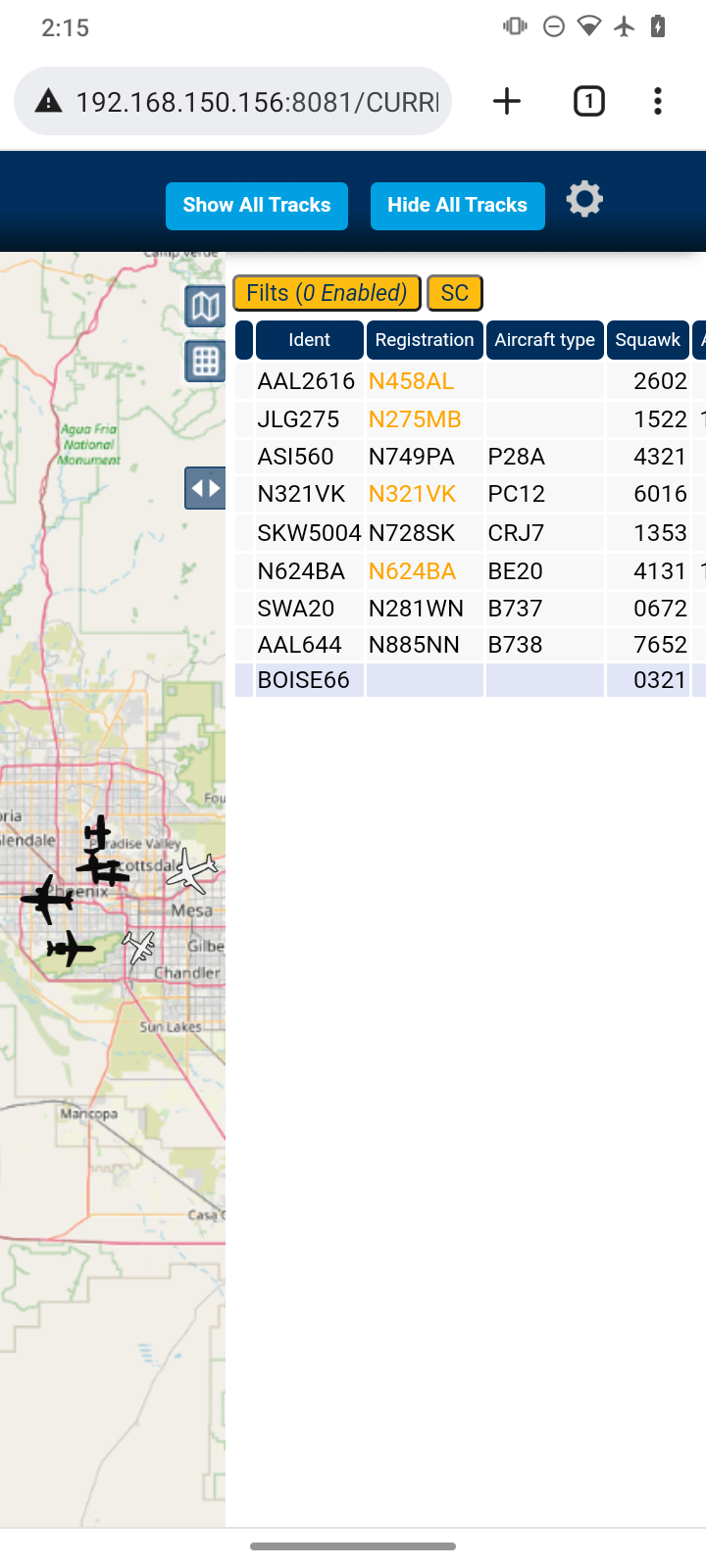The height and width of the screenshot is (1568, 706).
Task: Hide all aircraft tracks
Action: coord(457,206)
